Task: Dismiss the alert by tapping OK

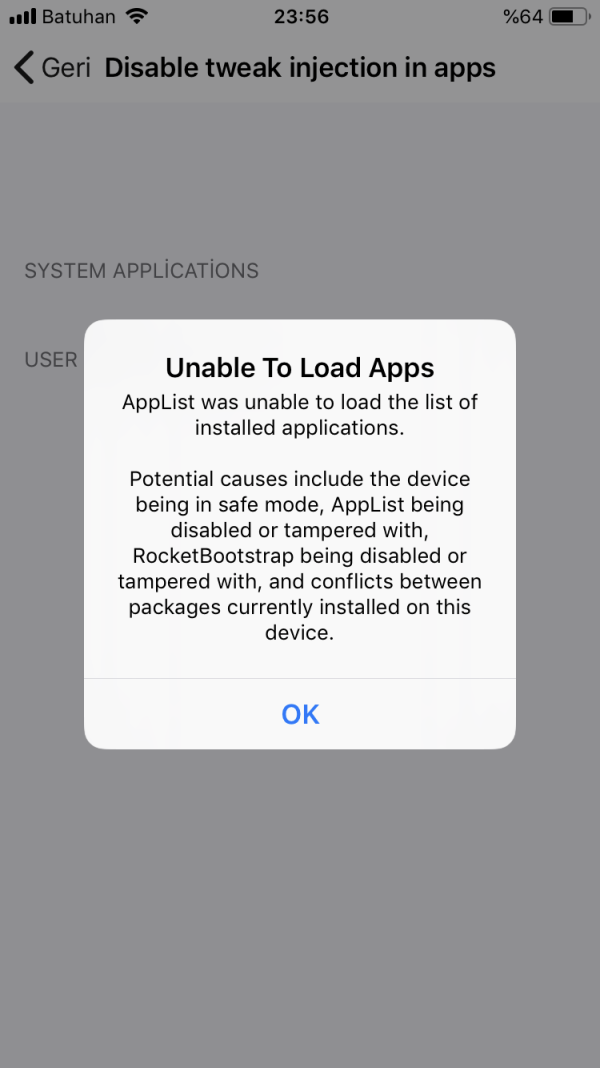Action: [x=300, y=714]
